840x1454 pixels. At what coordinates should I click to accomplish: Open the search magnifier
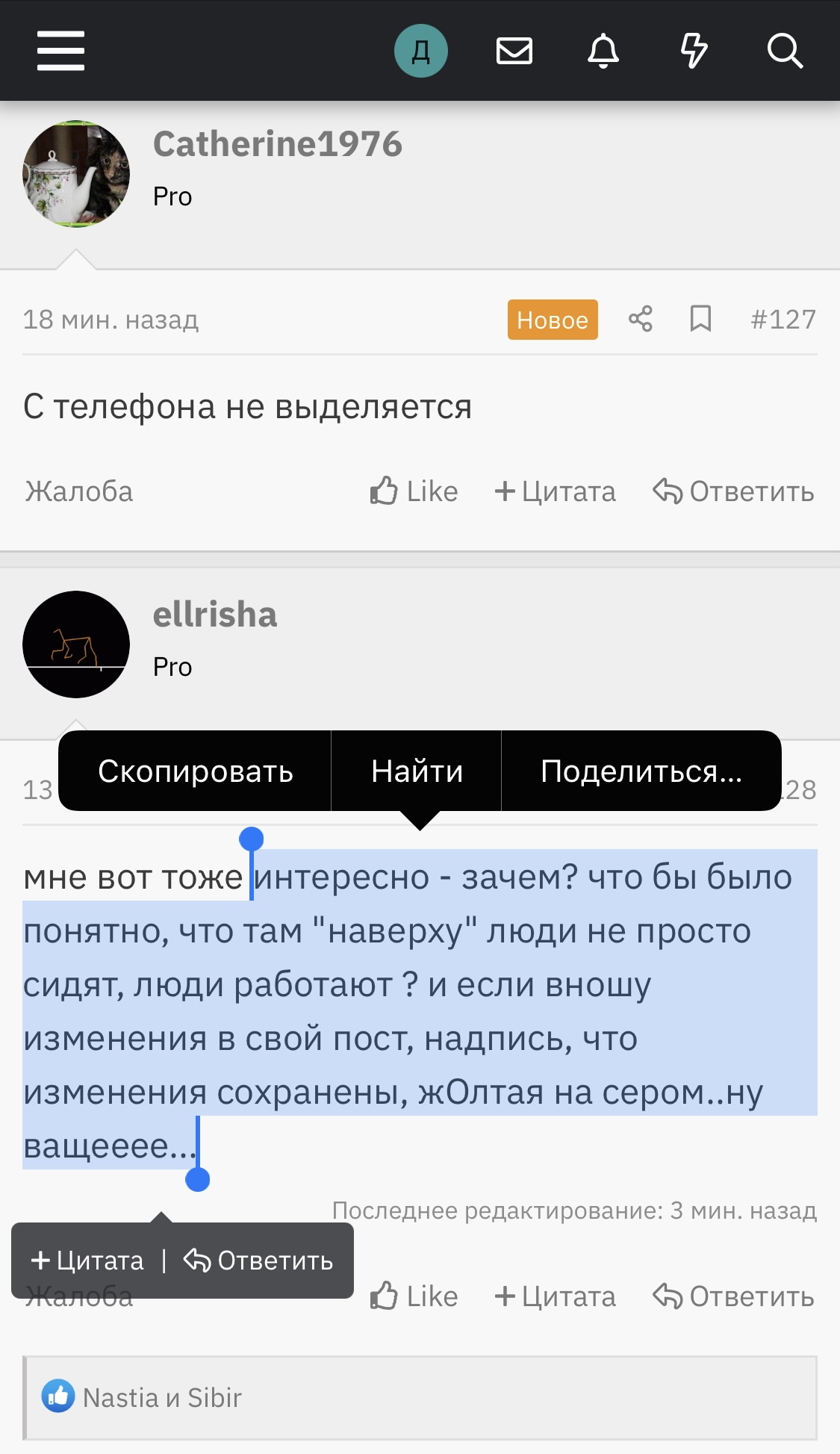[x=785, y=51]
